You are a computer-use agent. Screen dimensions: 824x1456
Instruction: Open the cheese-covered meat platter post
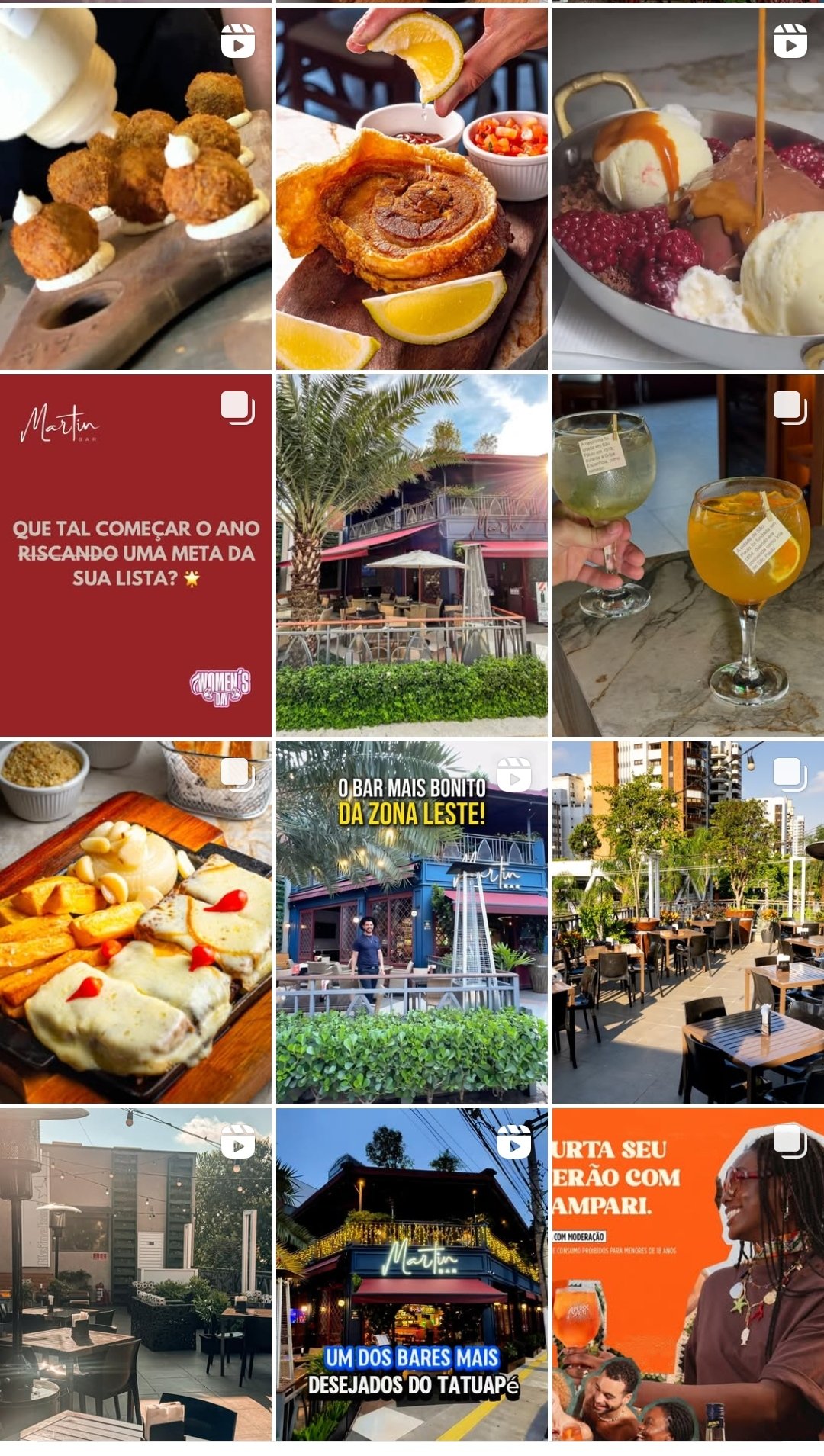(135, 921)
